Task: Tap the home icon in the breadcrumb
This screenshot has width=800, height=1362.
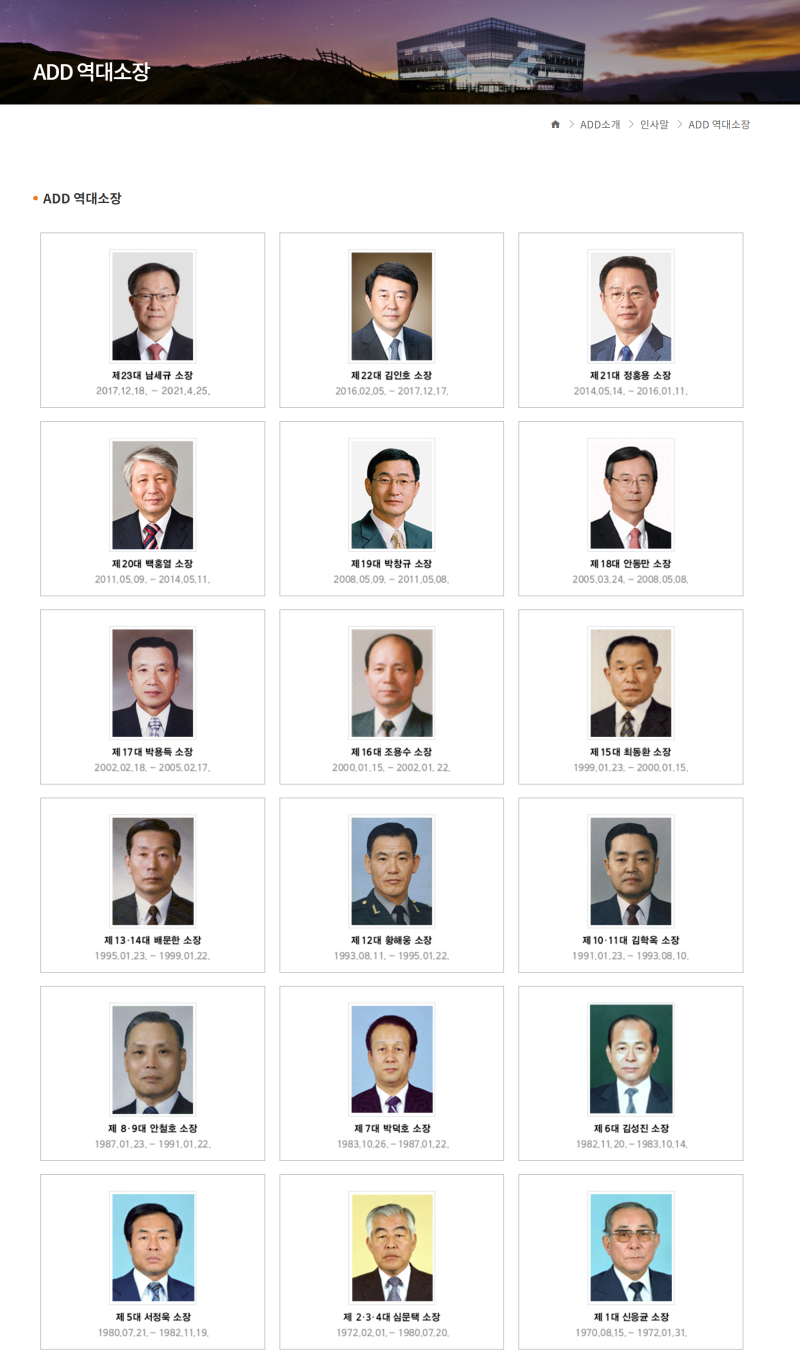Action: point(556,125)
